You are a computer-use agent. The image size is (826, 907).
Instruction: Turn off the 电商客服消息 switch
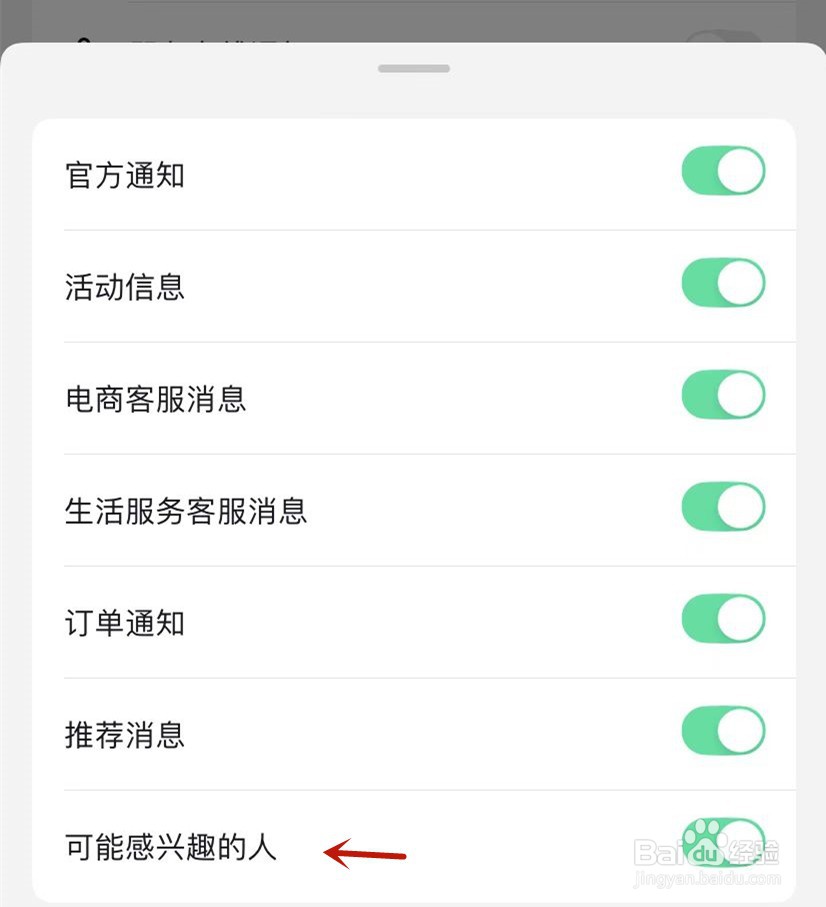pos(723,395)
